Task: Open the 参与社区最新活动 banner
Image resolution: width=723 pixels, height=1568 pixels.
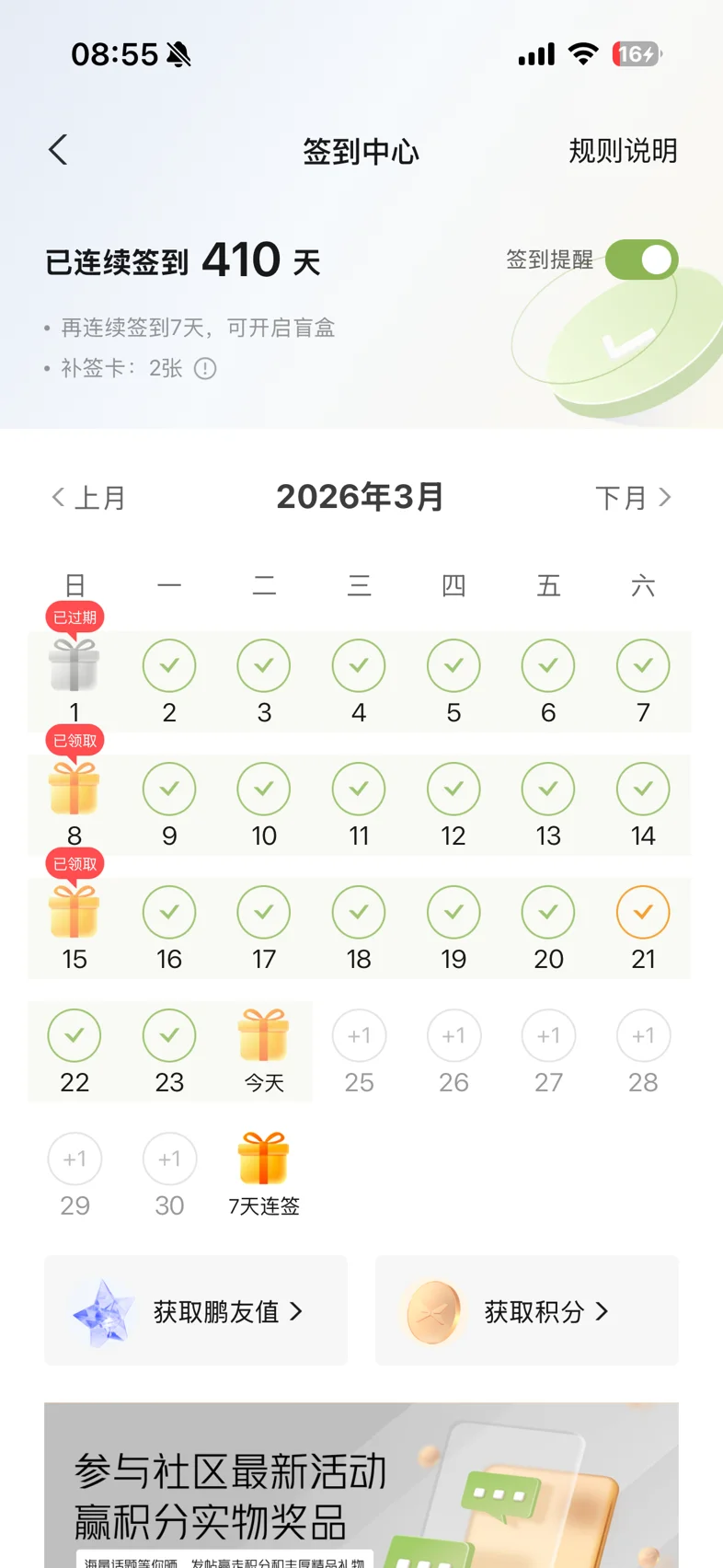Action: (361, 1485)
